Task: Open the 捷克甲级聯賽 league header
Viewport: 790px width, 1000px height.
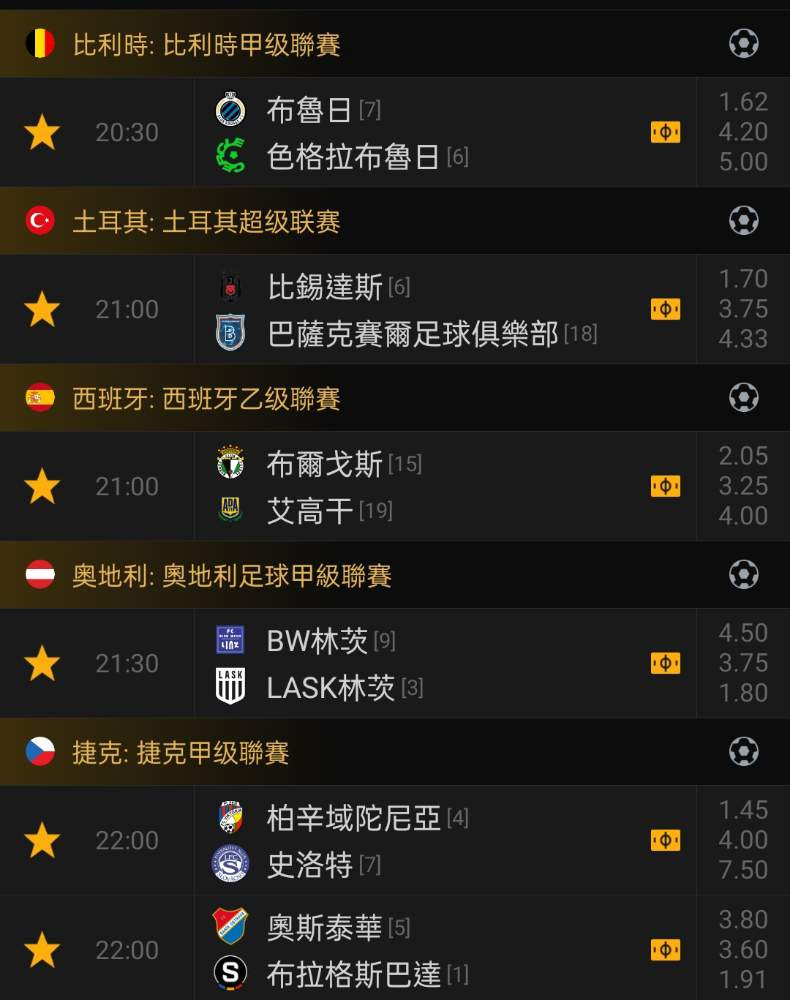Action: 395,752
